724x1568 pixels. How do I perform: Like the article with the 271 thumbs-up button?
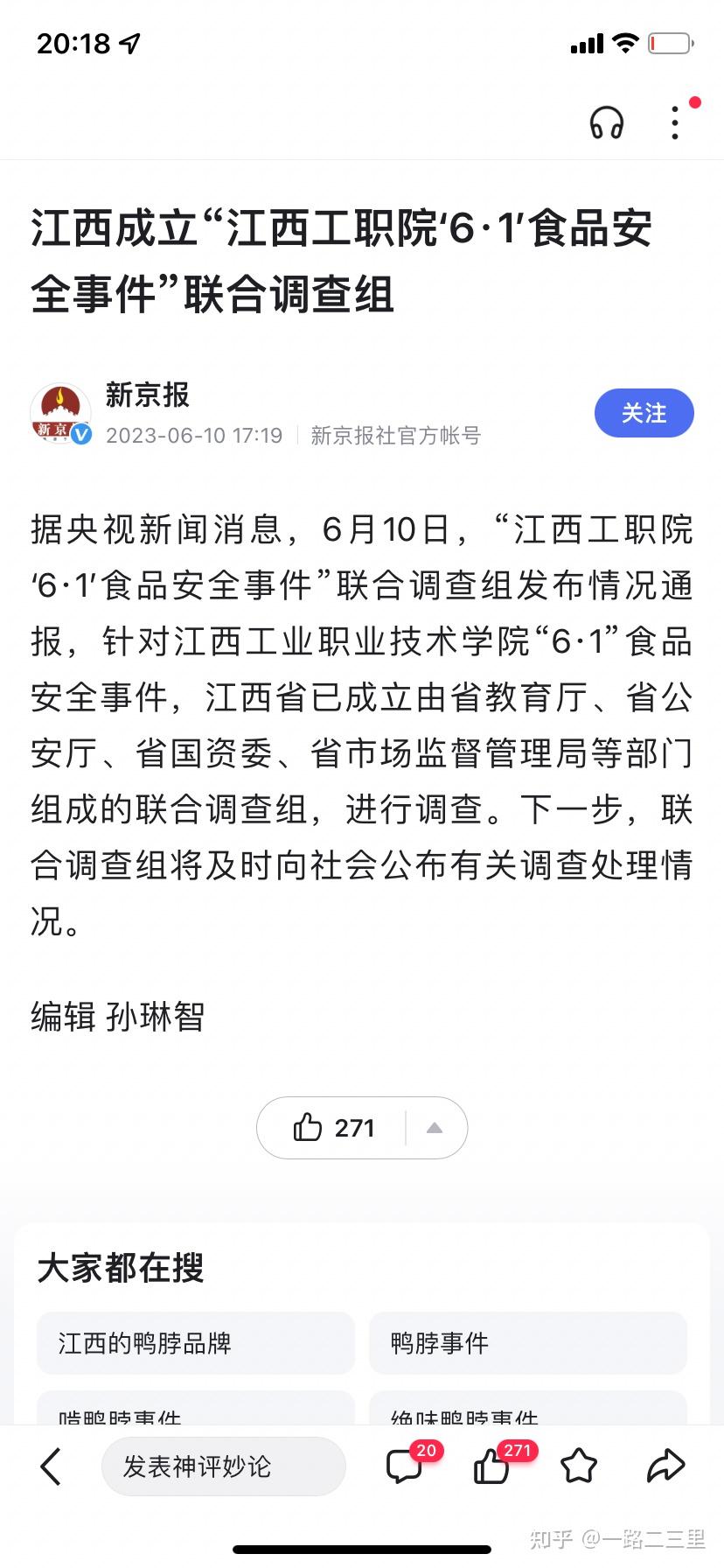pyautogui.click(x=333, y=1128)
